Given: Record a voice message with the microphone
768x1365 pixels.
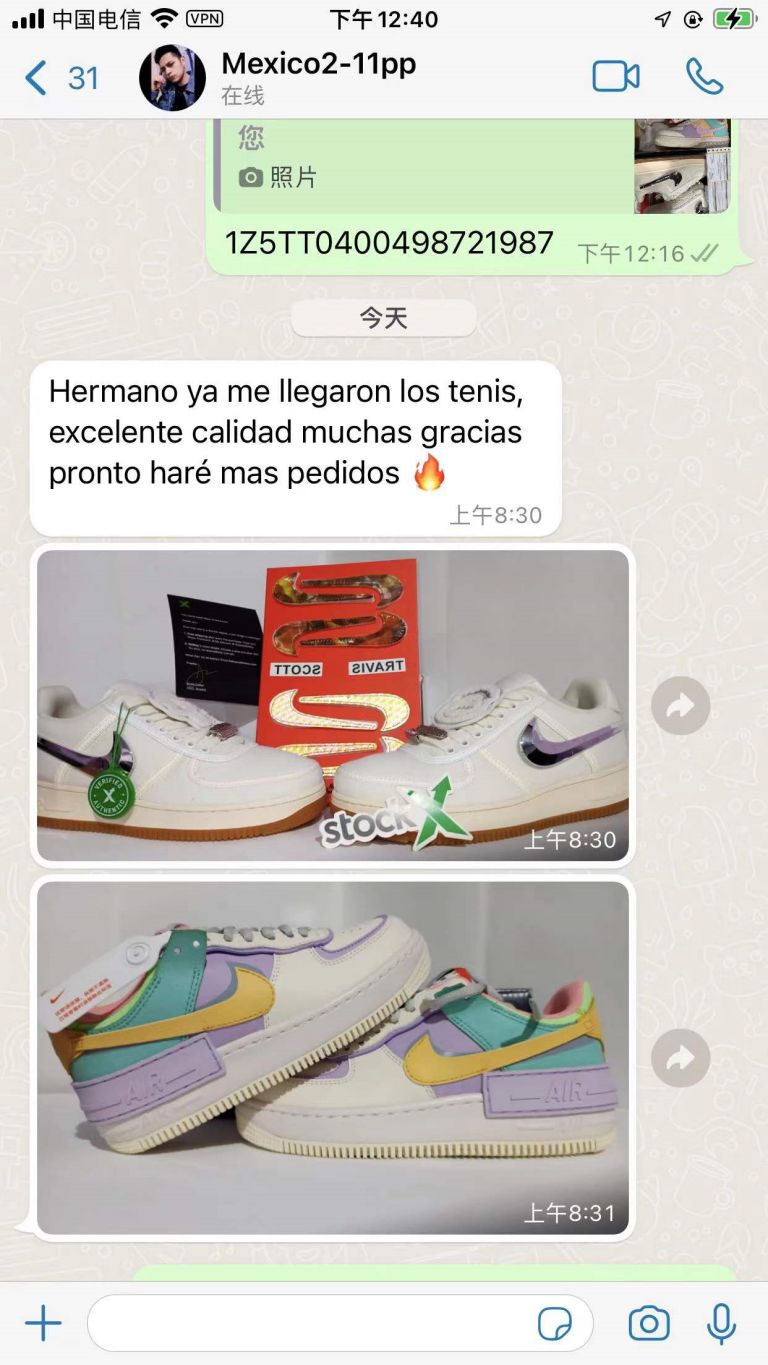Looking at the screenshot, I should [721, 1323].
